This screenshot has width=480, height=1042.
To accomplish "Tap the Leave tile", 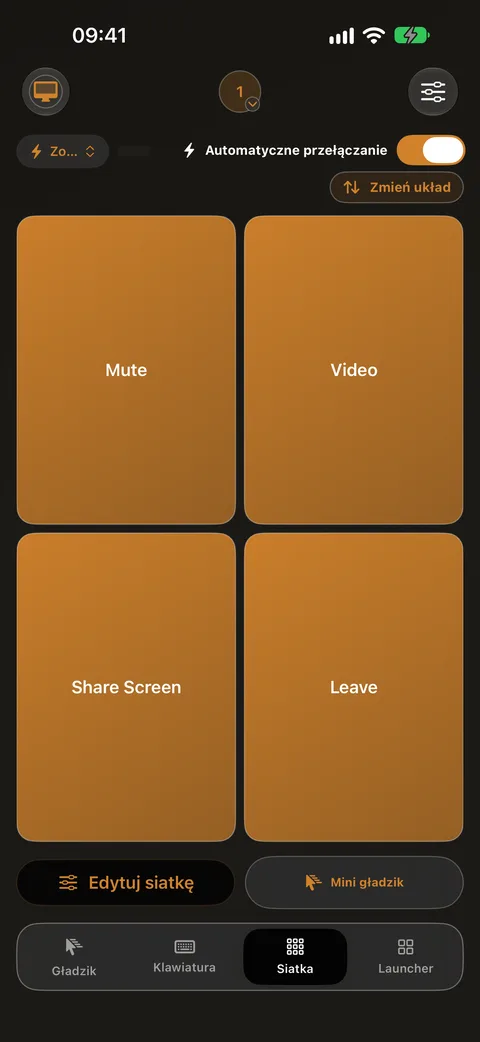I will pos(354,687).
